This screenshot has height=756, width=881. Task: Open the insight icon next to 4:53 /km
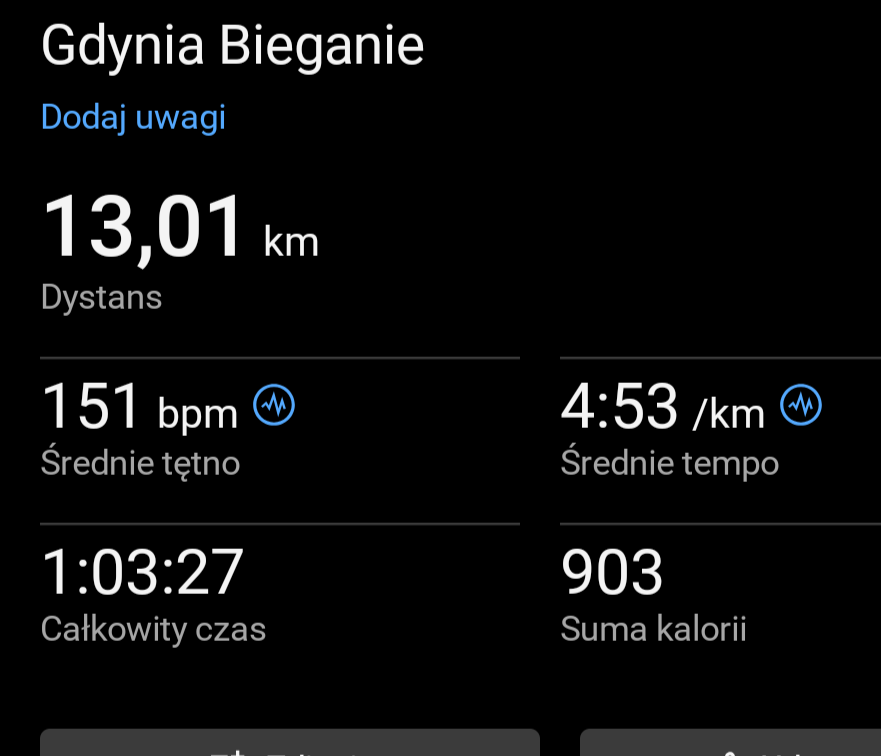point(800,405)
